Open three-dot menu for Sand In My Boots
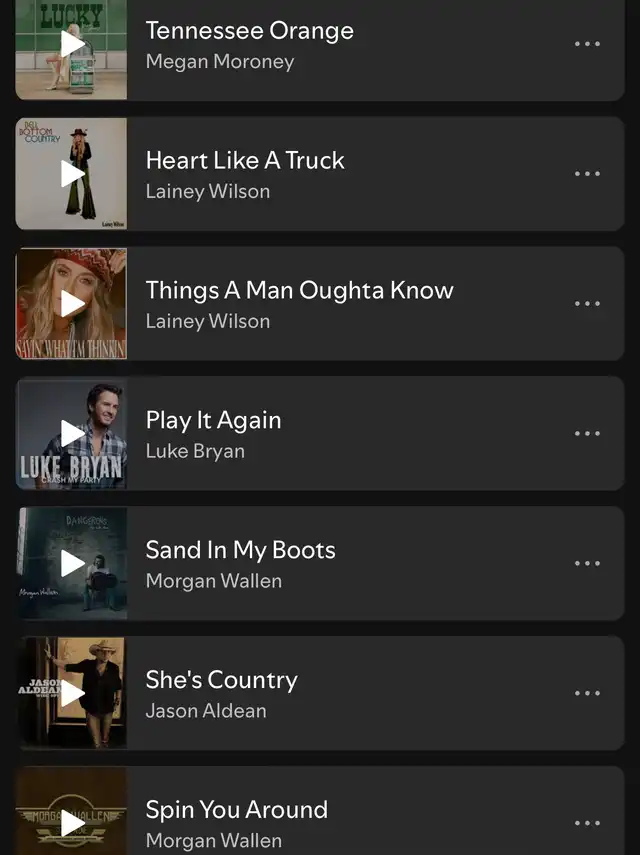This screenshot has width=640, height=855. click(587, 564)
